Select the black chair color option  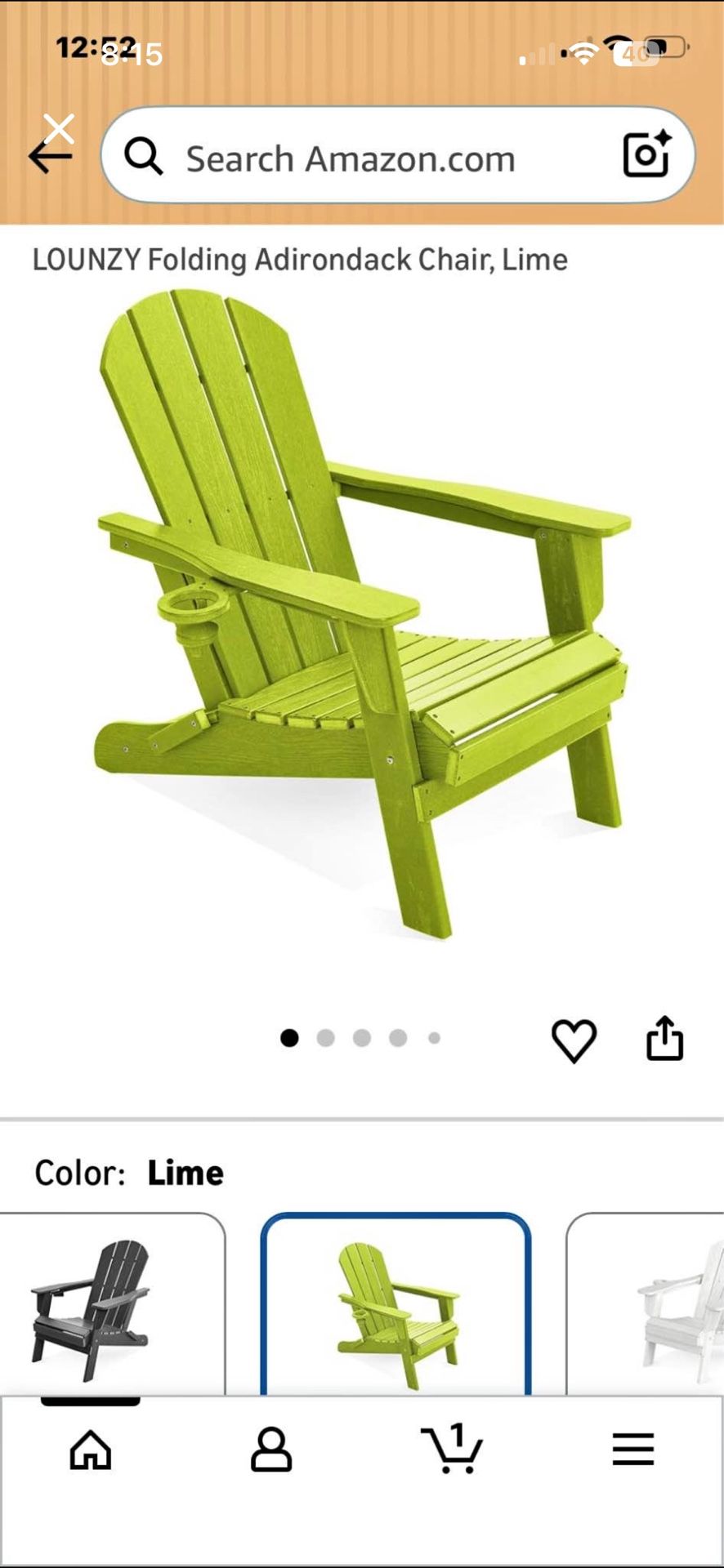coord(113,1304)
